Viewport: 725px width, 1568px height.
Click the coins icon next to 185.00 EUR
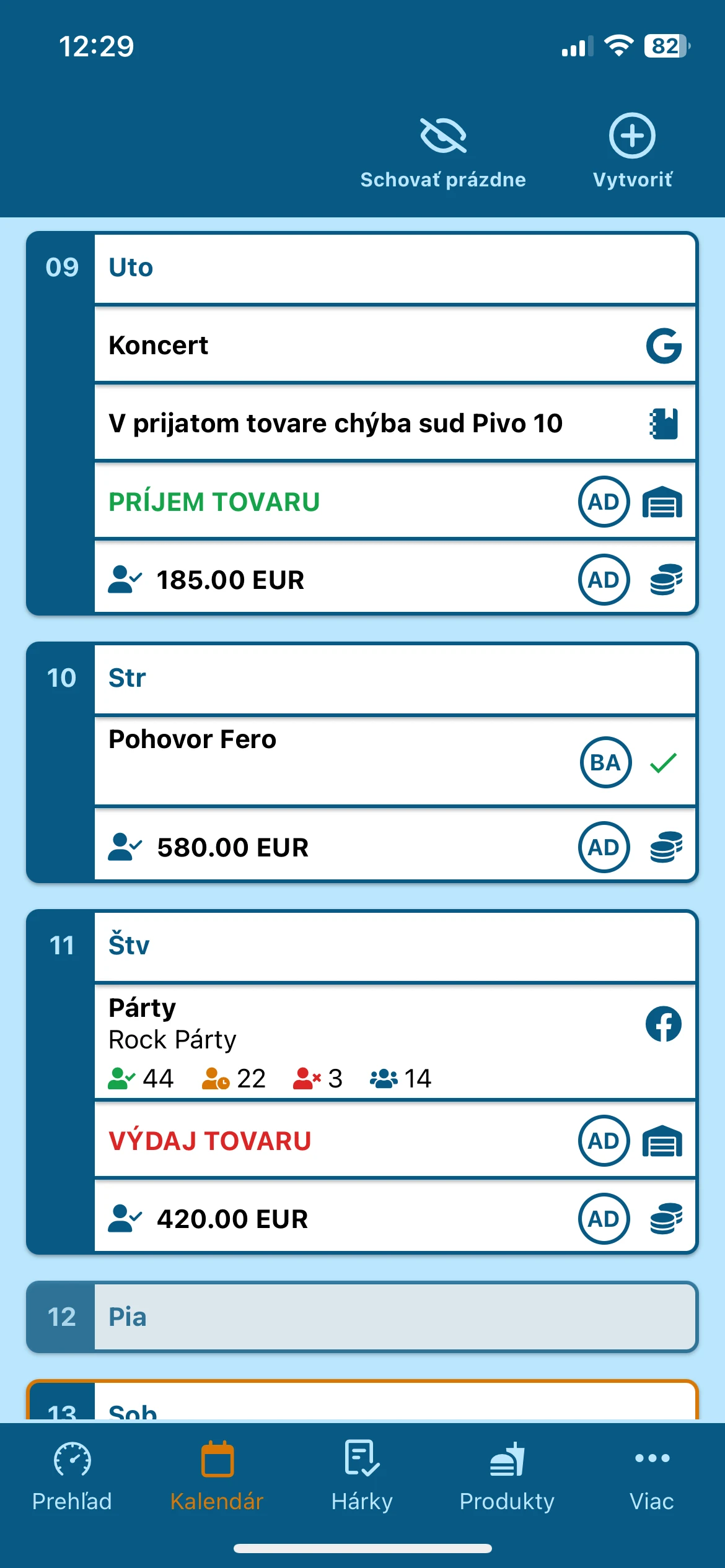666,580
